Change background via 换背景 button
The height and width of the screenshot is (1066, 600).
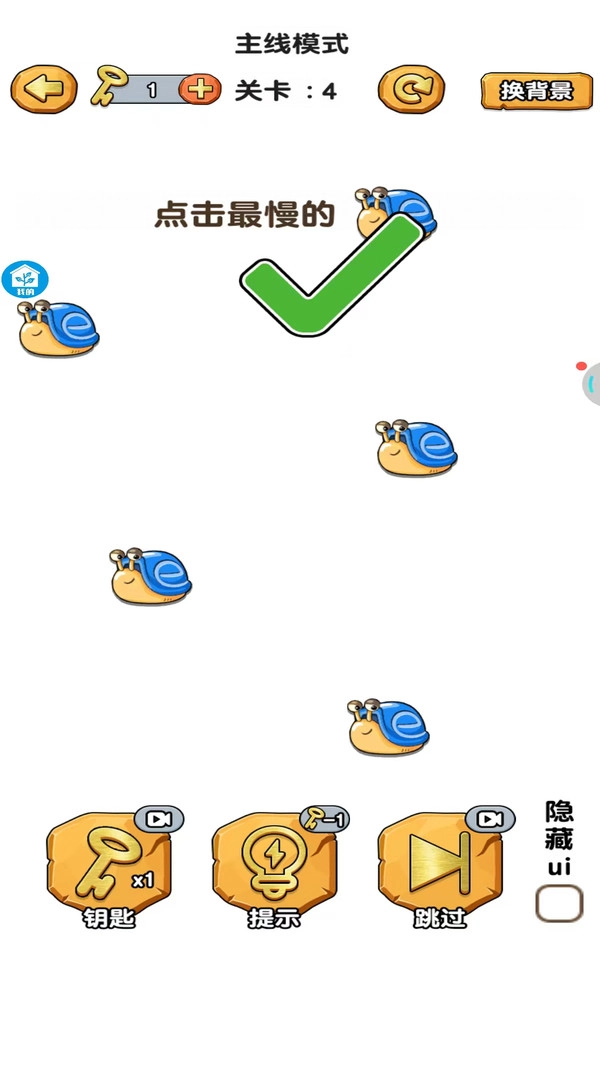click(x=536, y=91)
